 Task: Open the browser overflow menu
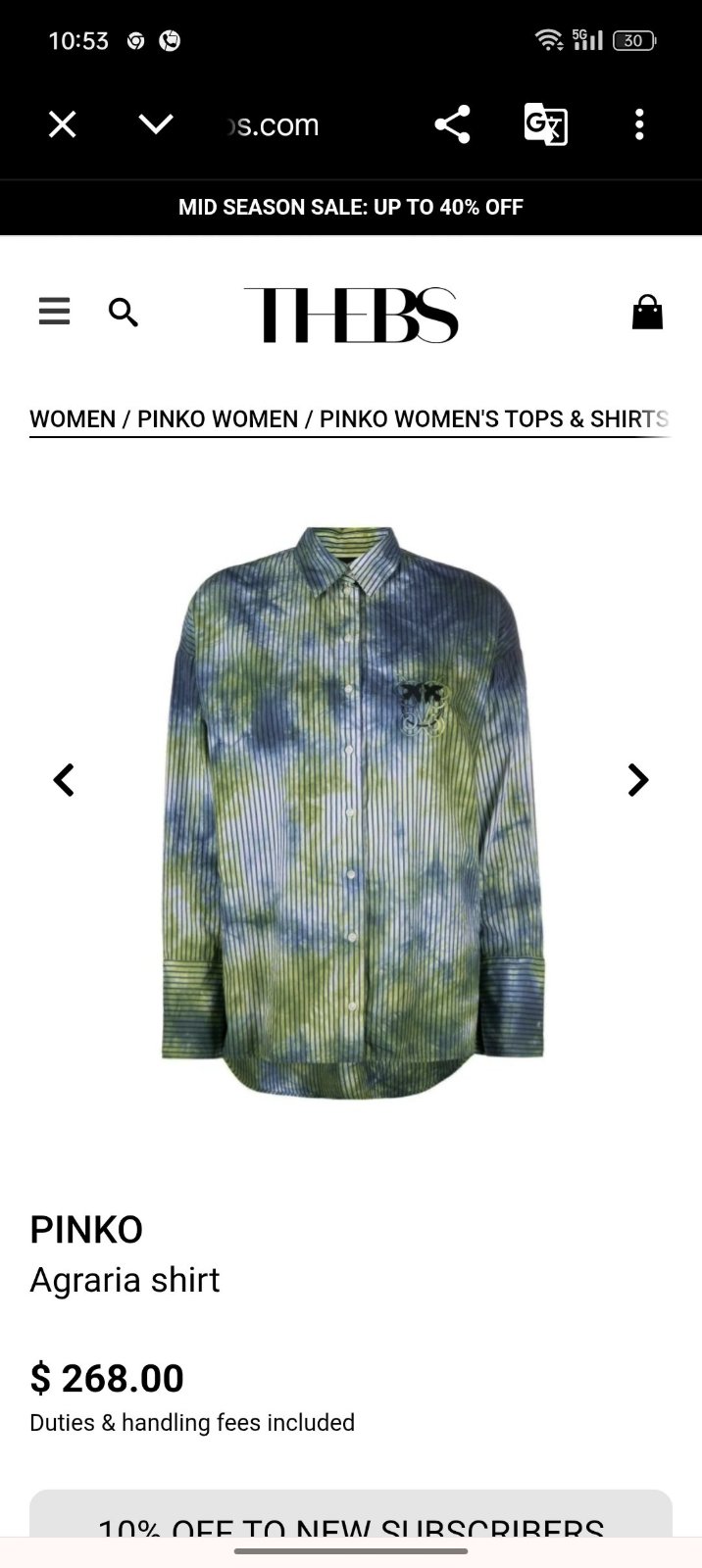click(x=639, y=124)
